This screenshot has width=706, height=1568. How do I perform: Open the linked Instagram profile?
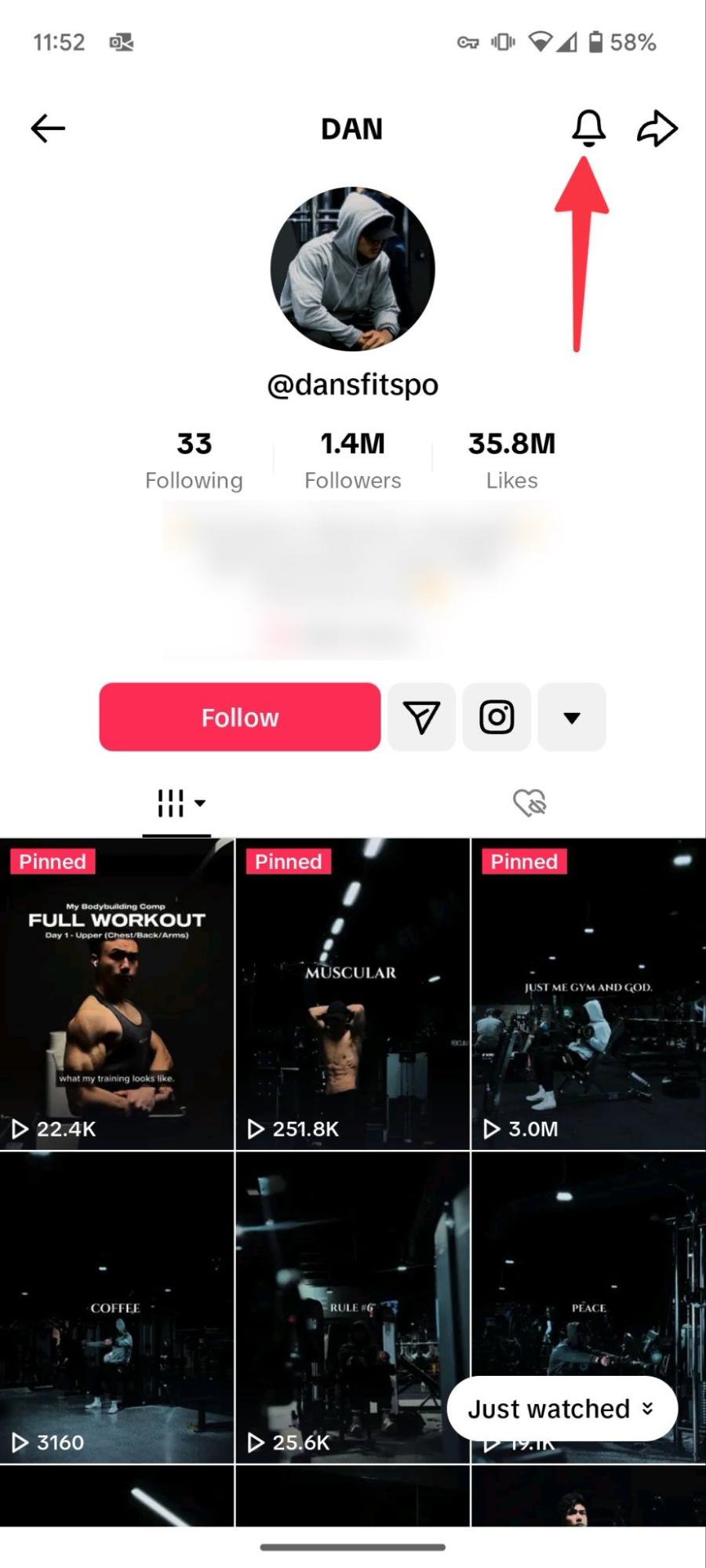tap(497, 717)
